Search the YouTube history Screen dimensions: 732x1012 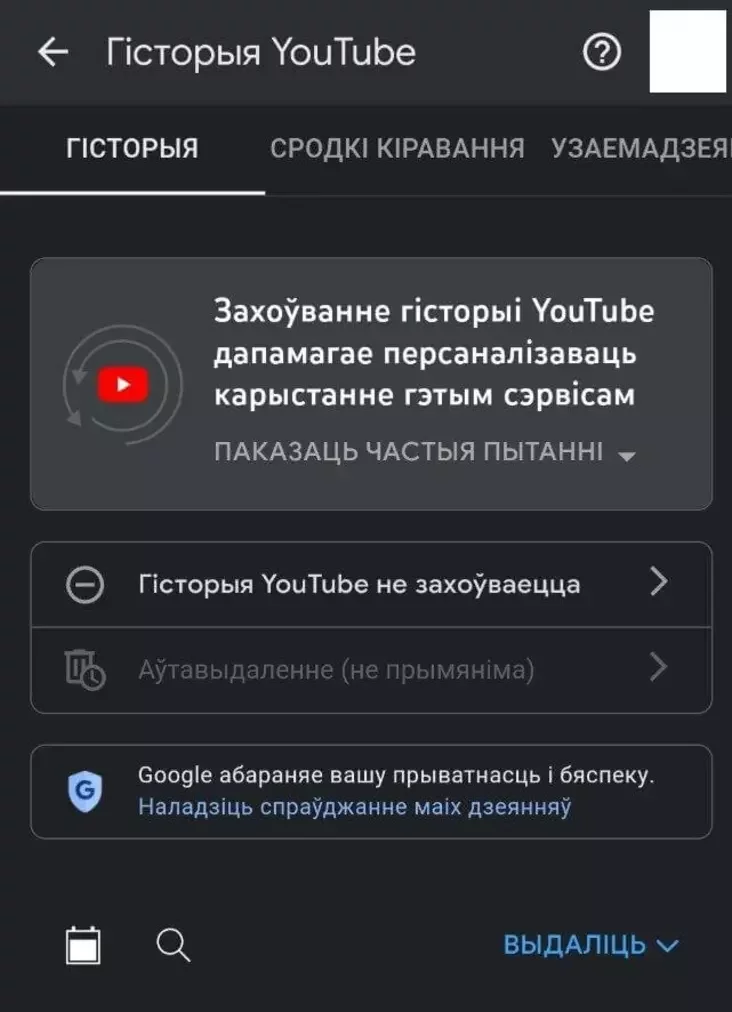(173, 944)
